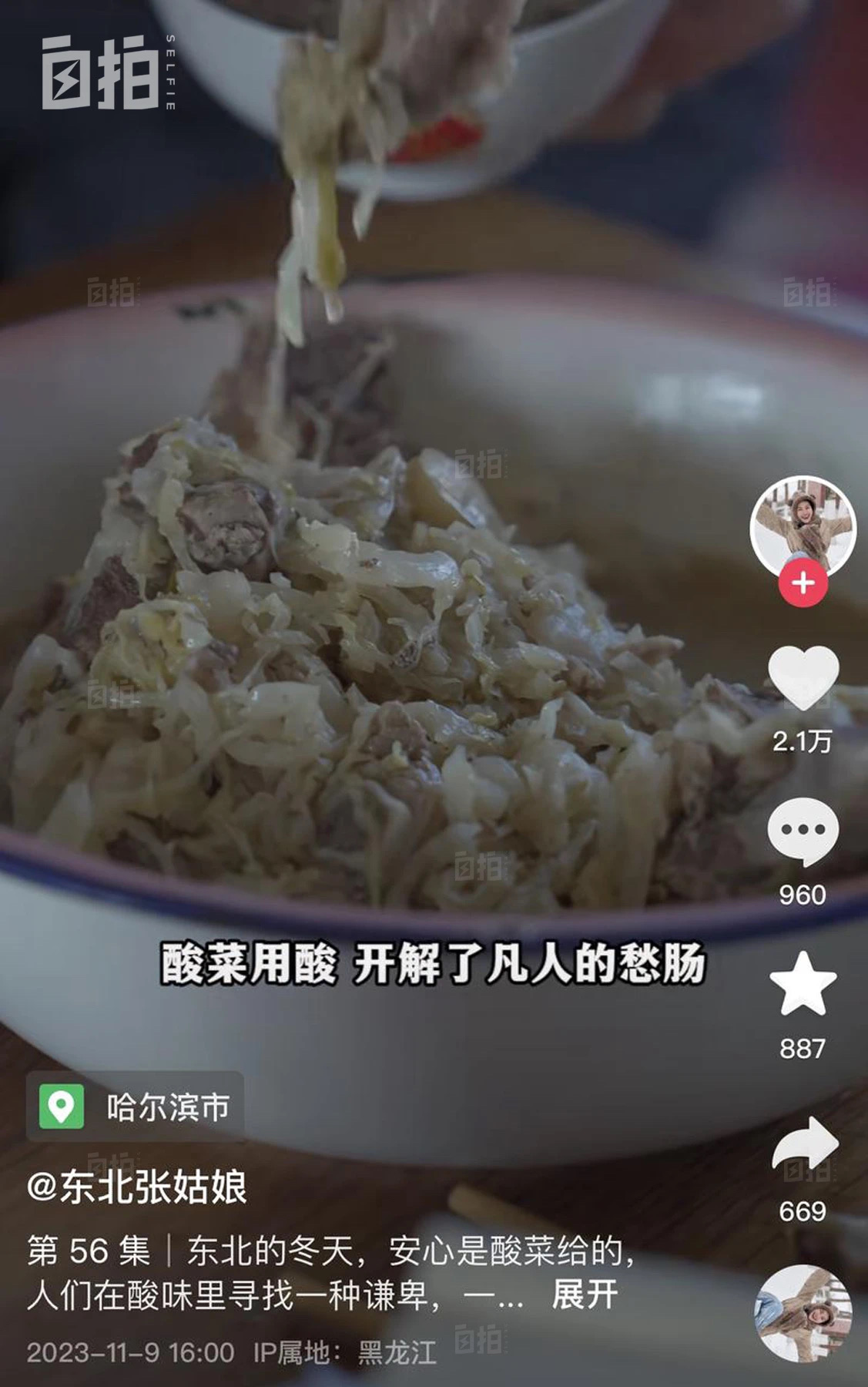Like this video with the heart
The width and height of the screenshot is (868, 1387).
point(803,678)
